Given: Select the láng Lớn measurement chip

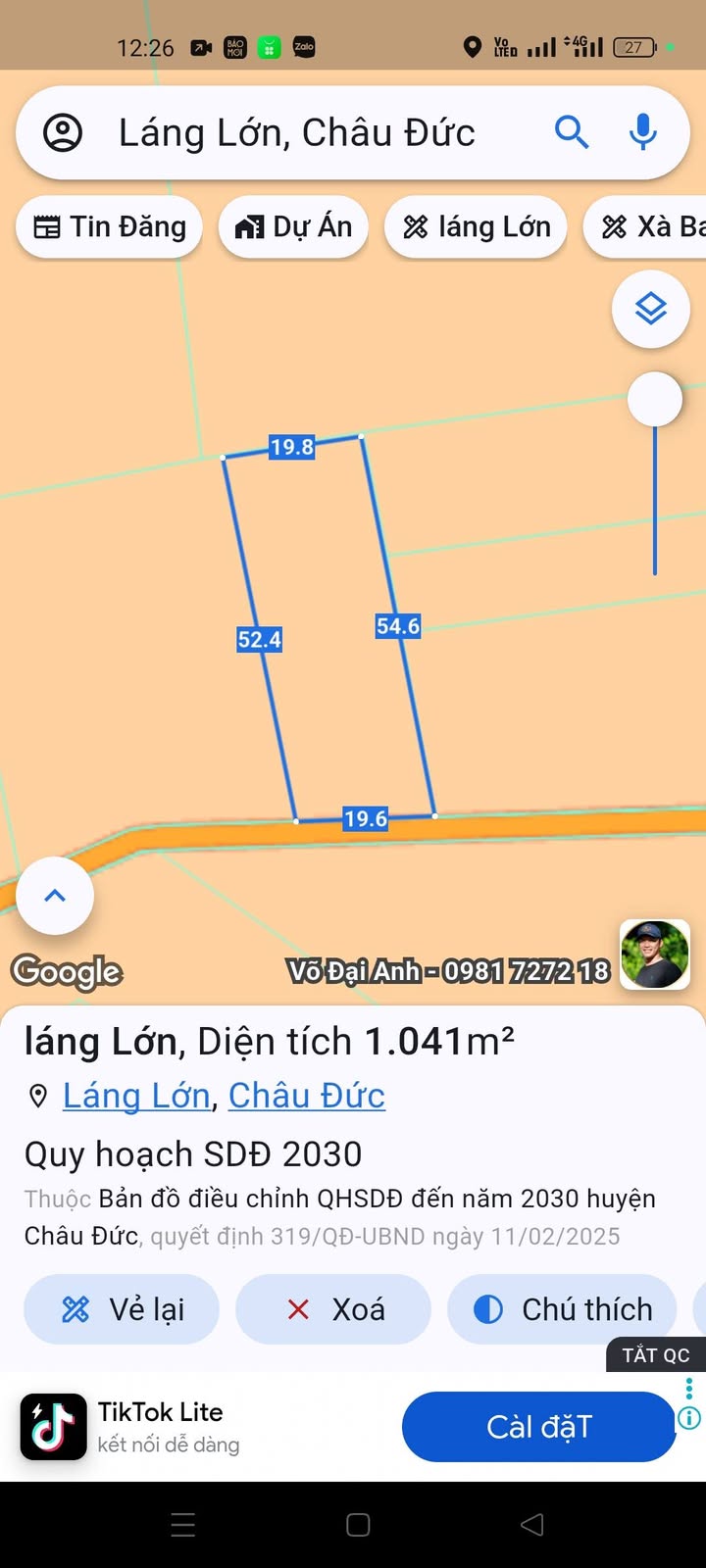Looking at the screenshot, I should click(x=477, y=227).
